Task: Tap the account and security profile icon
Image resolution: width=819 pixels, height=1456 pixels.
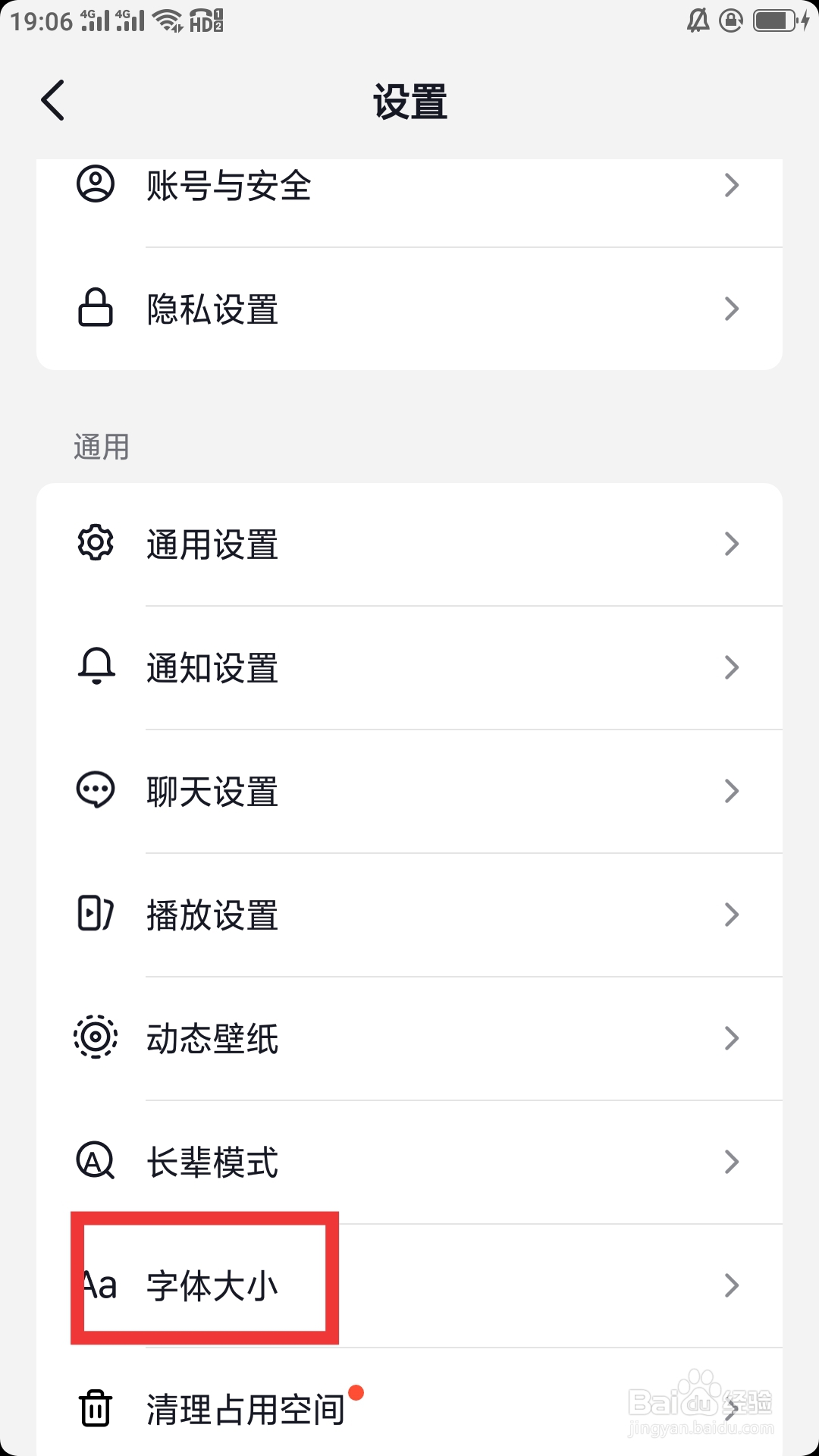Action: 95,185
